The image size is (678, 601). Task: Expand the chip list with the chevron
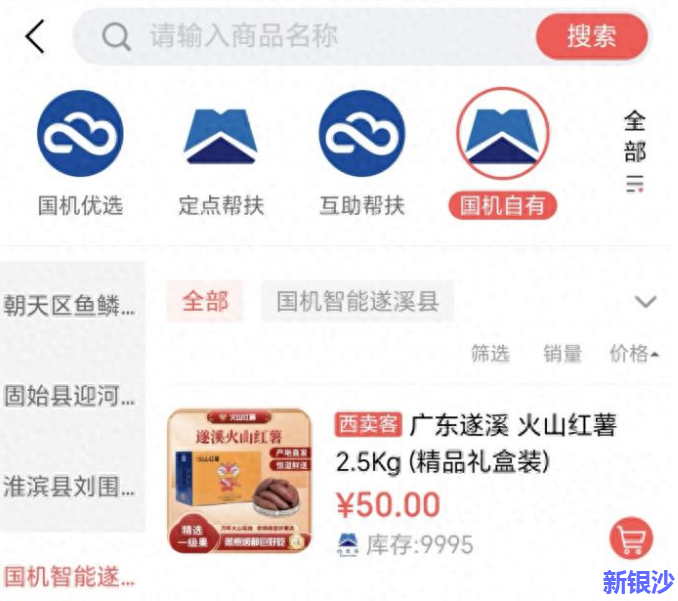click(x=646, y=301)
